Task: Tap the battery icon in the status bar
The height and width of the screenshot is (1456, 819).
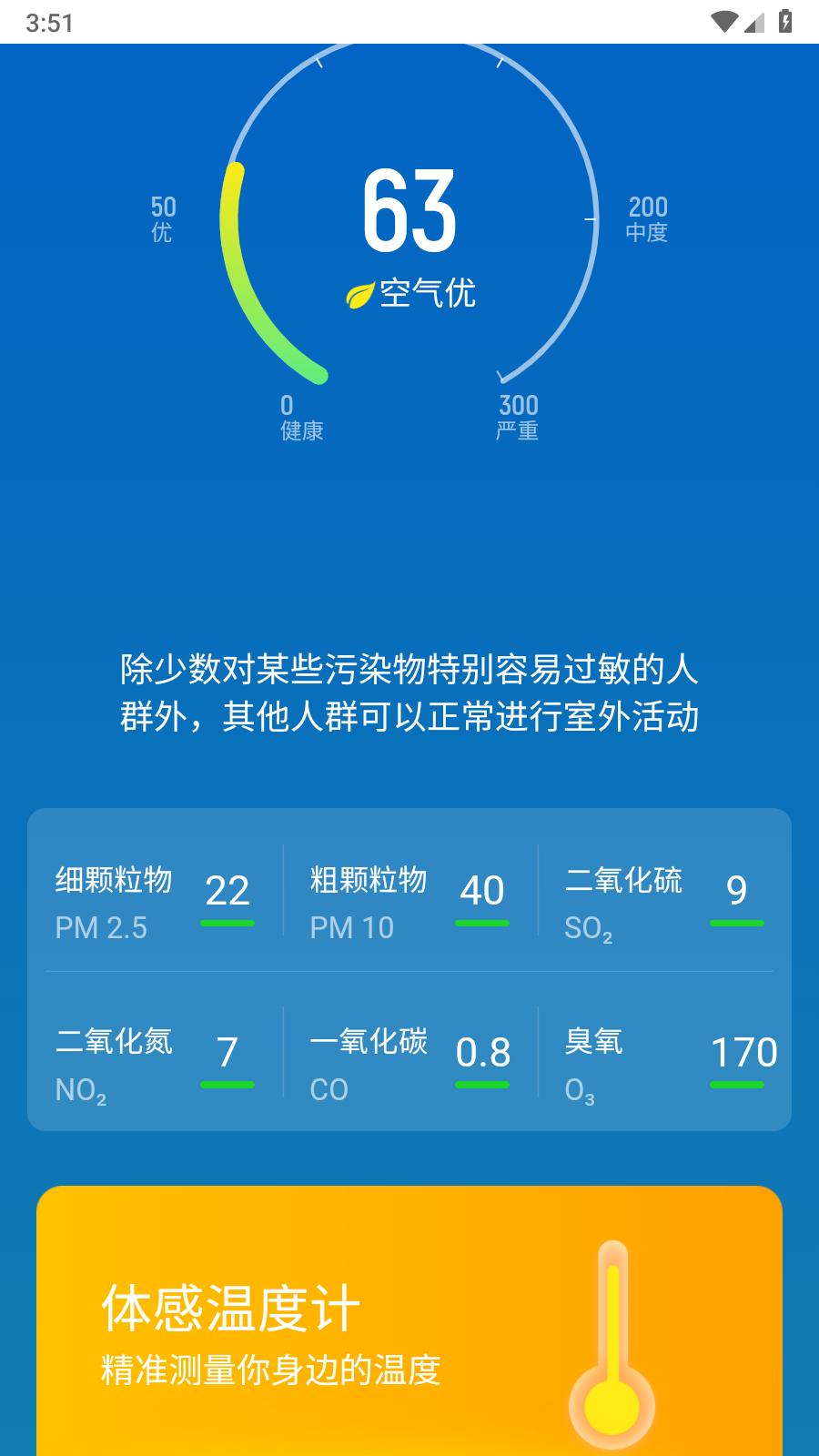Action: pos(784,21)
